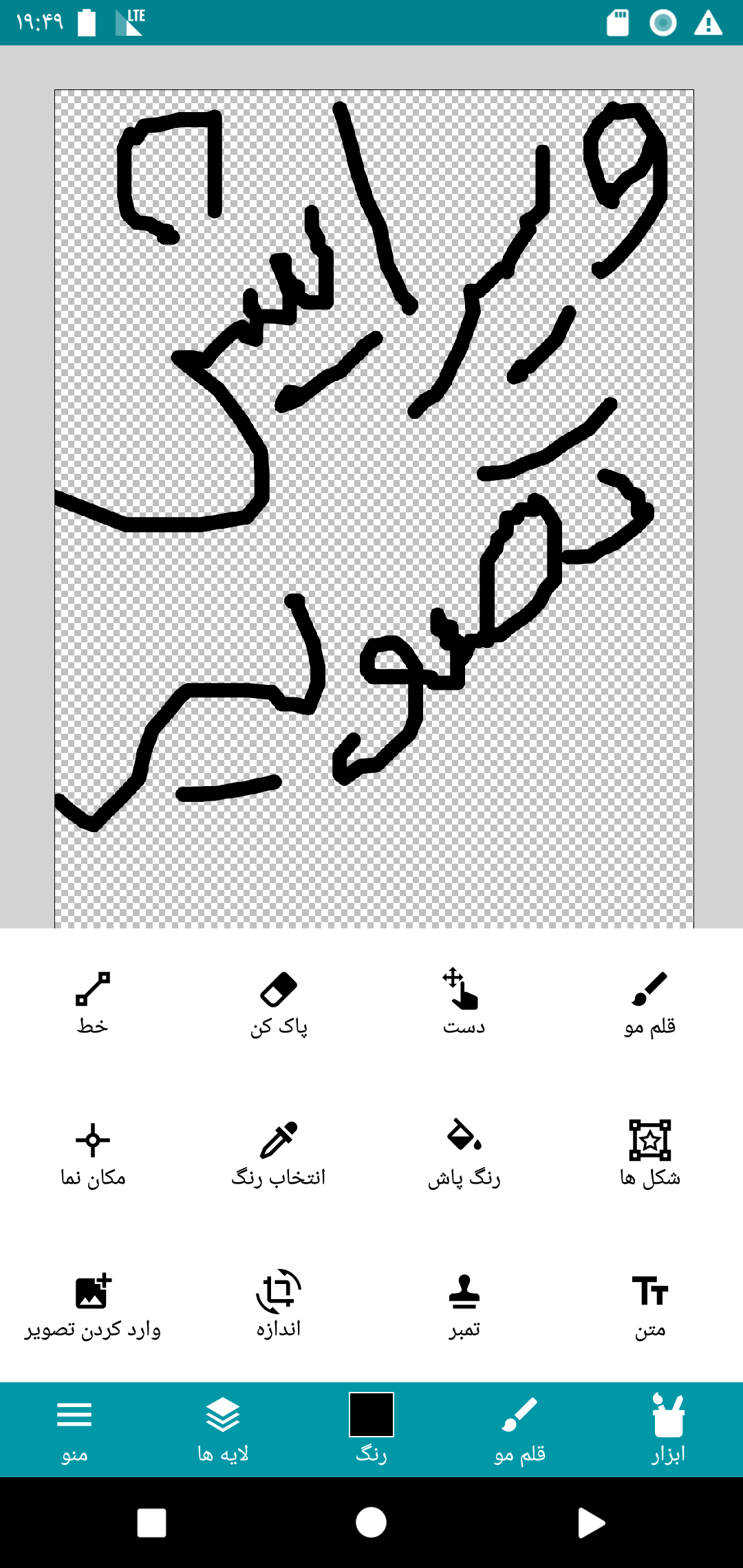Image resolution: width=743 pixels, height=1568 pixels.
Task: Select the رنگ پاش fill bucket tool
Action: tap(464, 1154)
